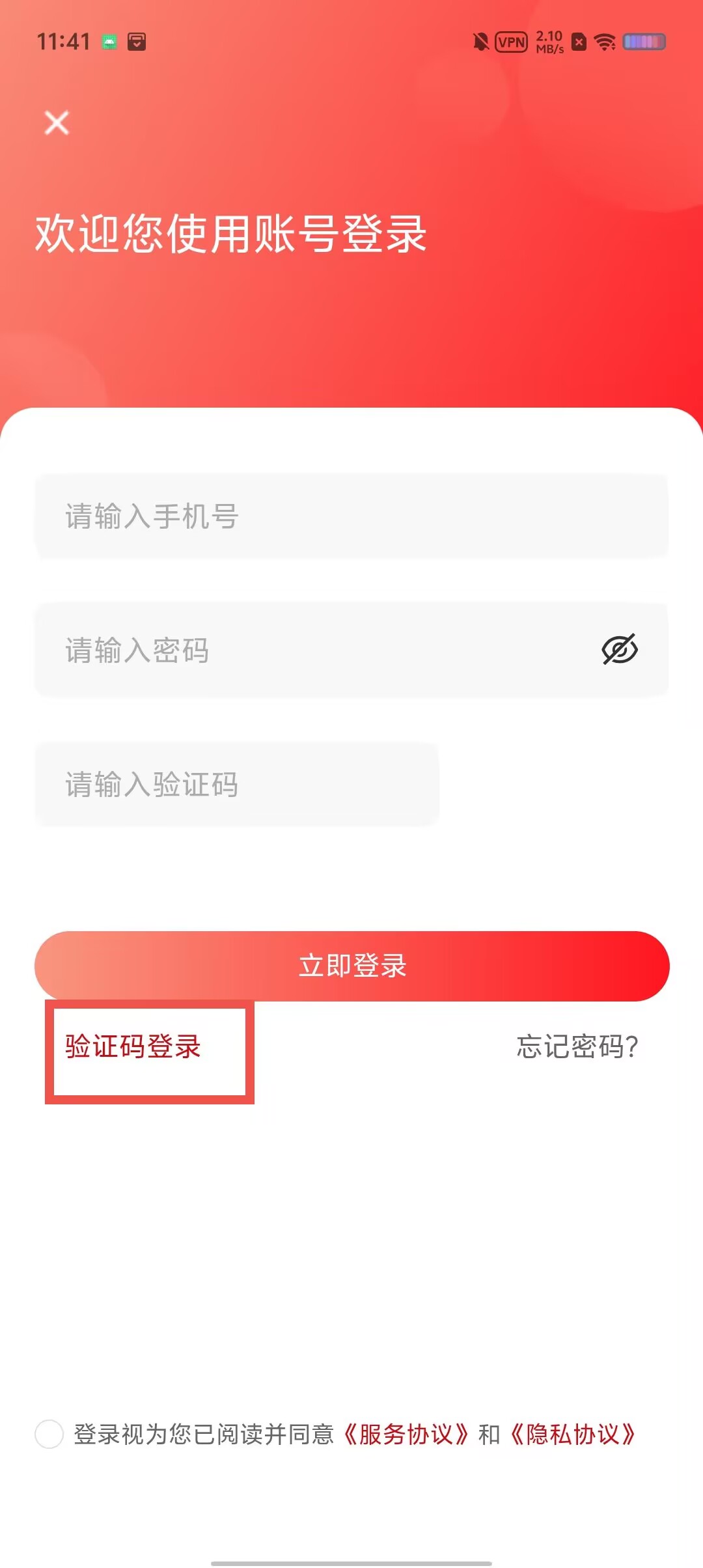The height and width of the screenshot is (1568, 703).
Task: Focus the phone number input field
Action: click(351, 516)
